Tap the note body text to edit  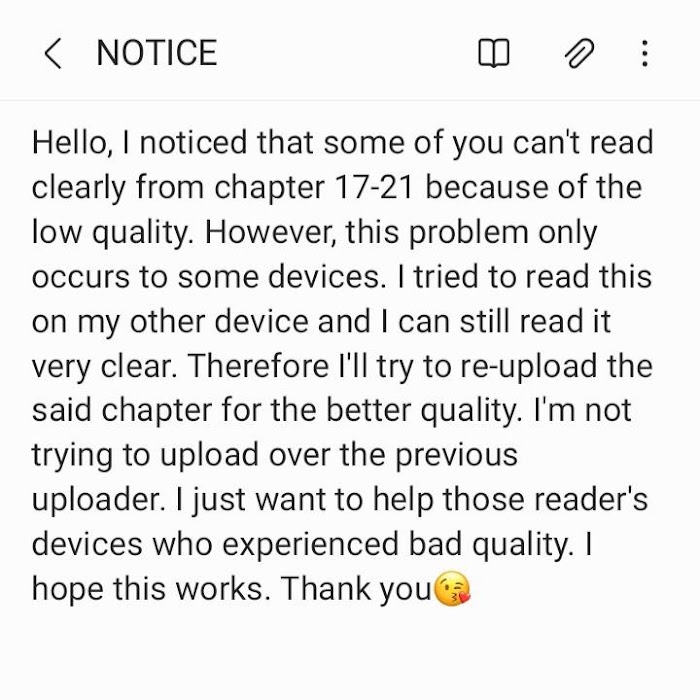point(342,366)
